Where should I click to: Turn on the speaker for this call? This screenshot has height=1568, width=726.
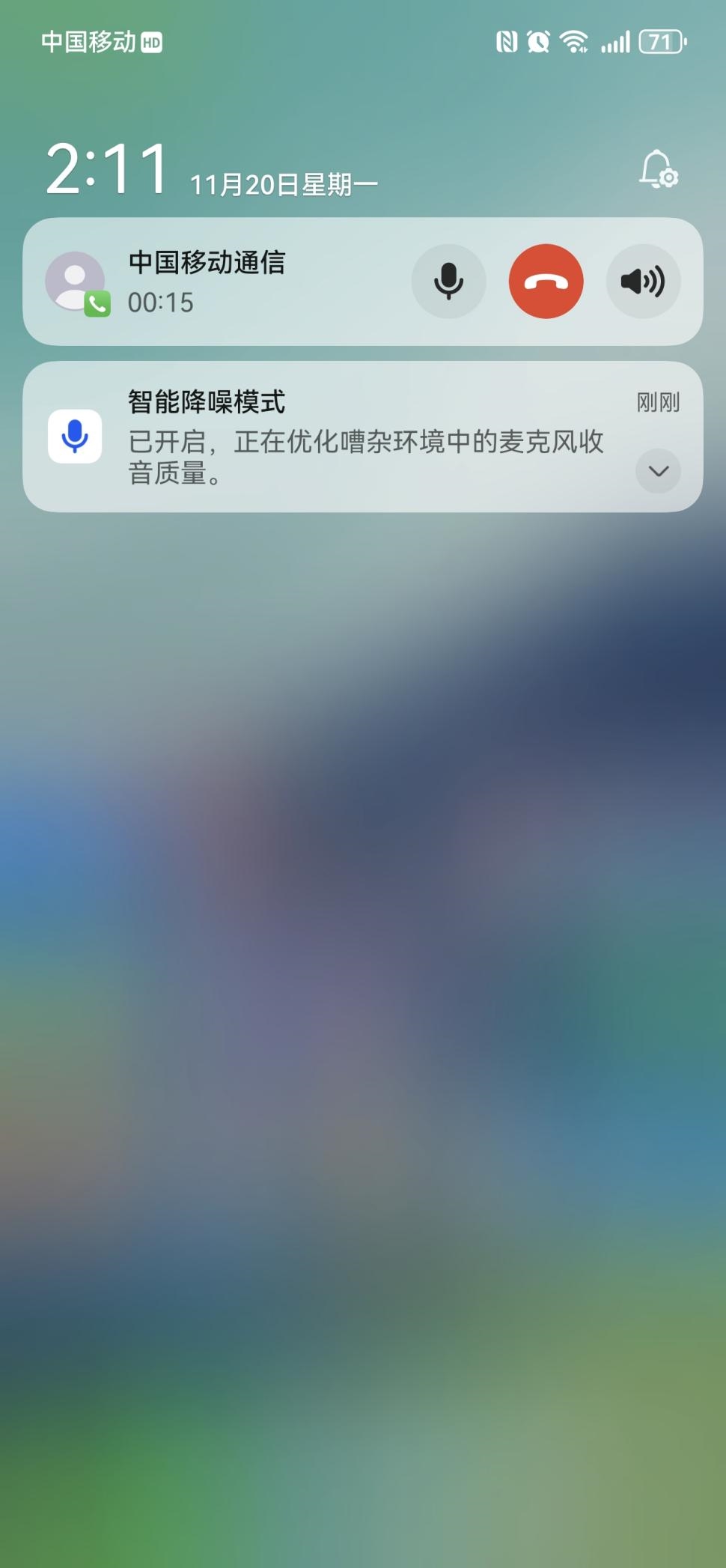point(642,282)
